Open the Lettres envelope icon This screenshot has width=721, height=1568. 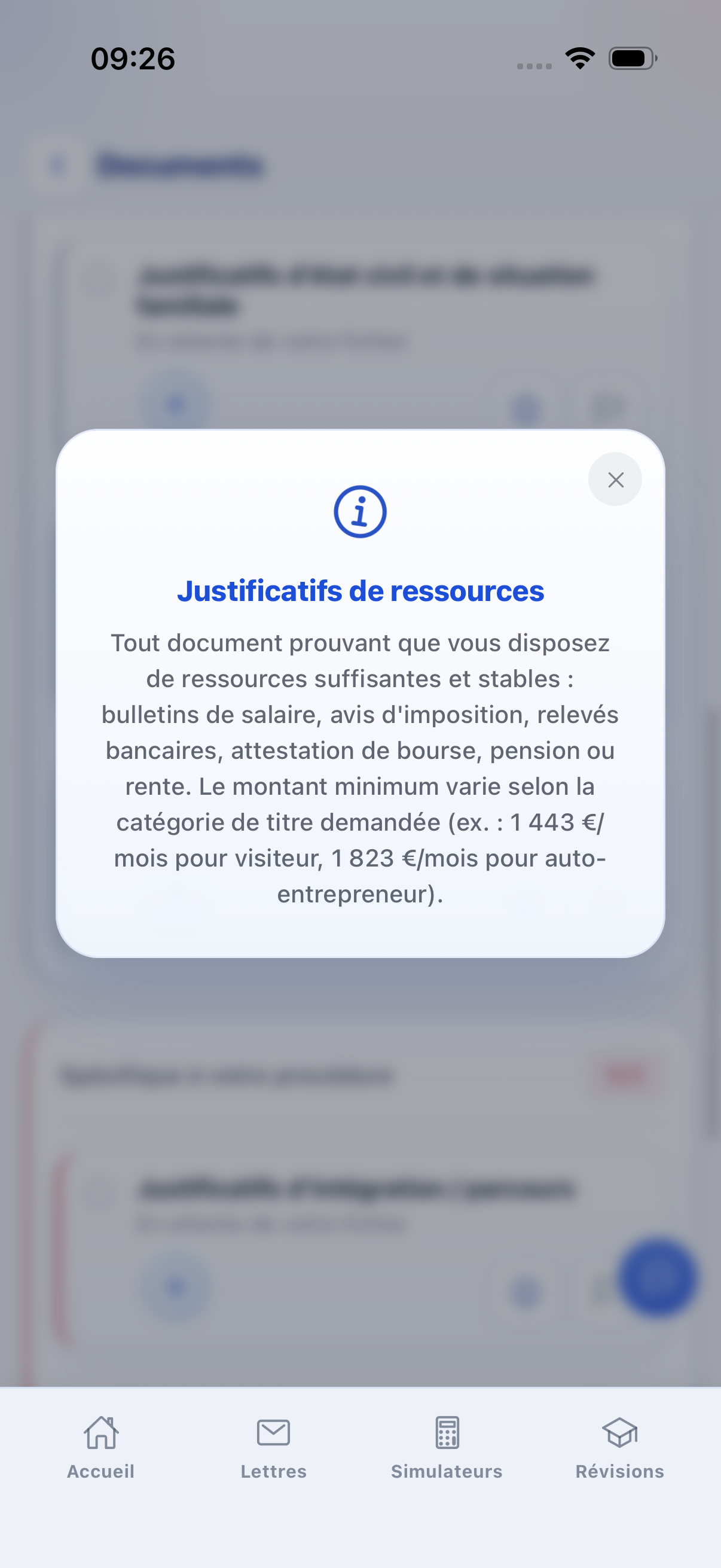tap(274, 1433)
